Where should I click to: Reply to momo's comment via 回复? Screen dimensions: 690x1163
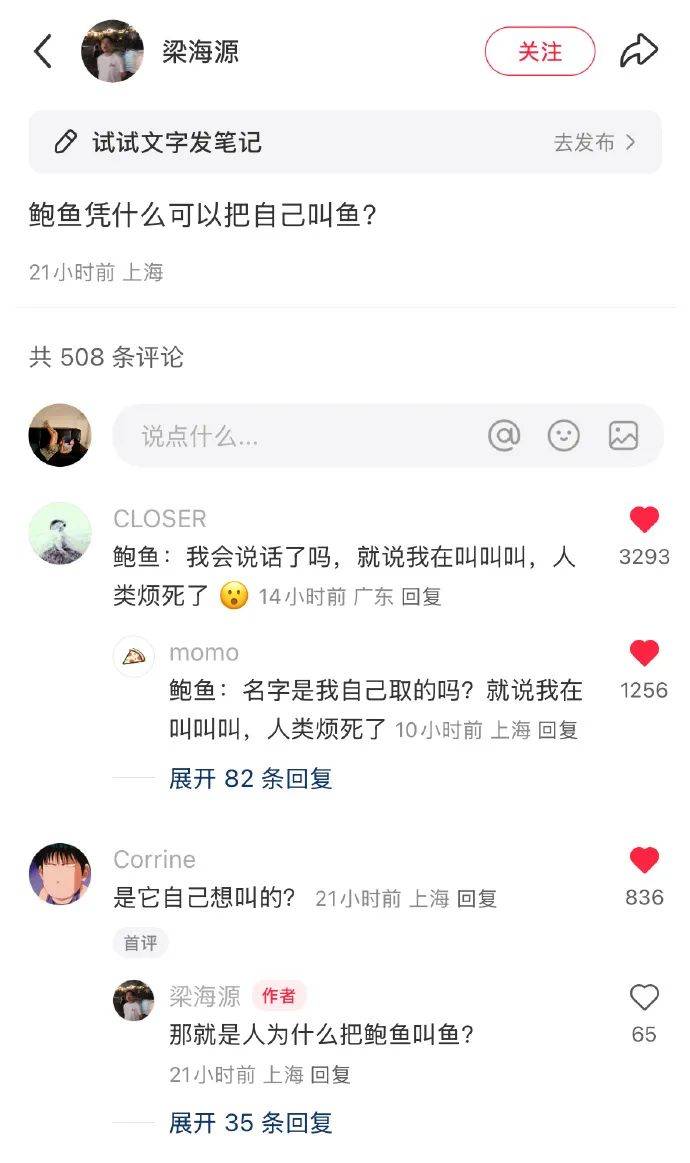pos(558,730)
